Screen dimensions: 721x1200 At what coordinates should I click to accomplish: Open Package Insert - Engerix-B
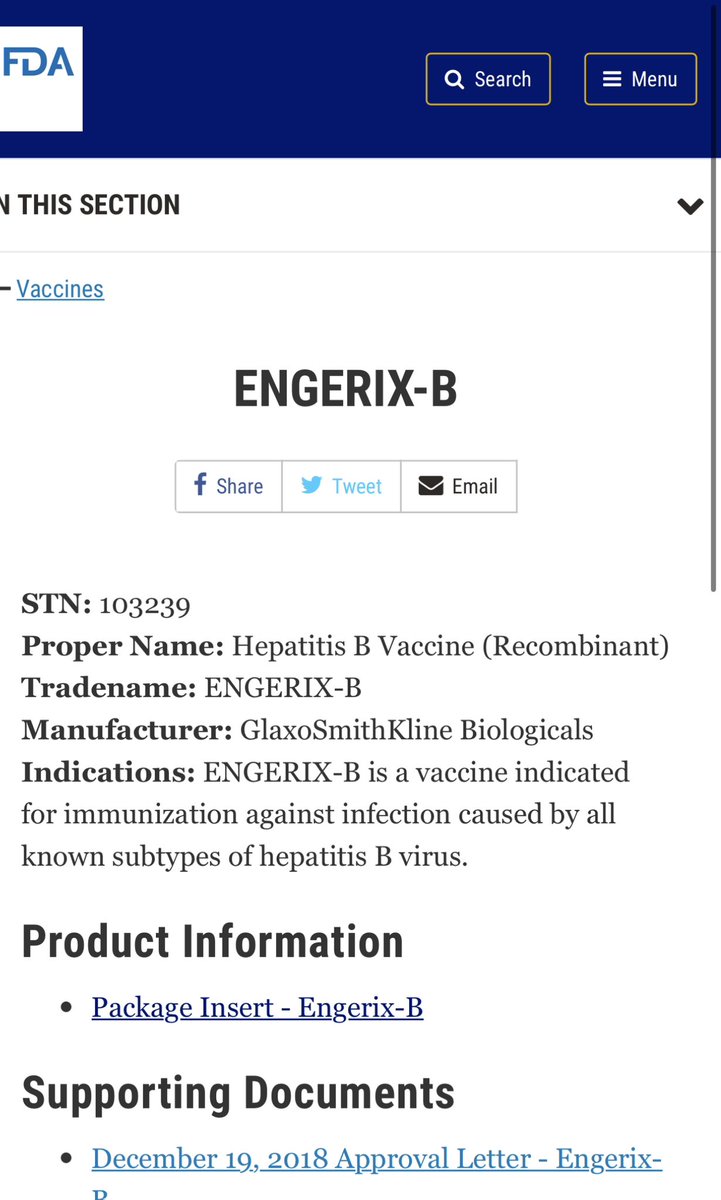[257, 1007]
